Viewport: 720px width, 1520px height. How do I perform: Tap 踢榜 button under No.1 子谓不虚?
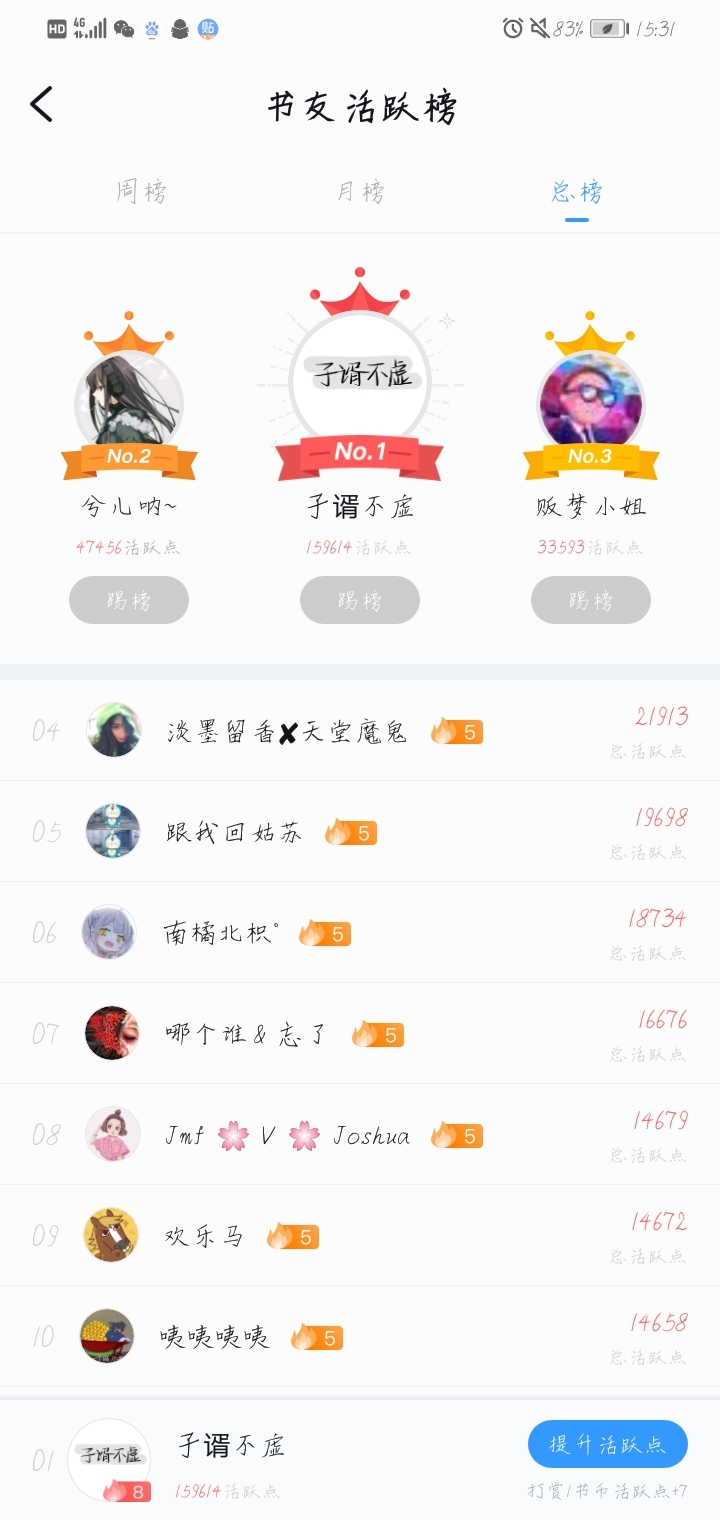pos(360,600)
